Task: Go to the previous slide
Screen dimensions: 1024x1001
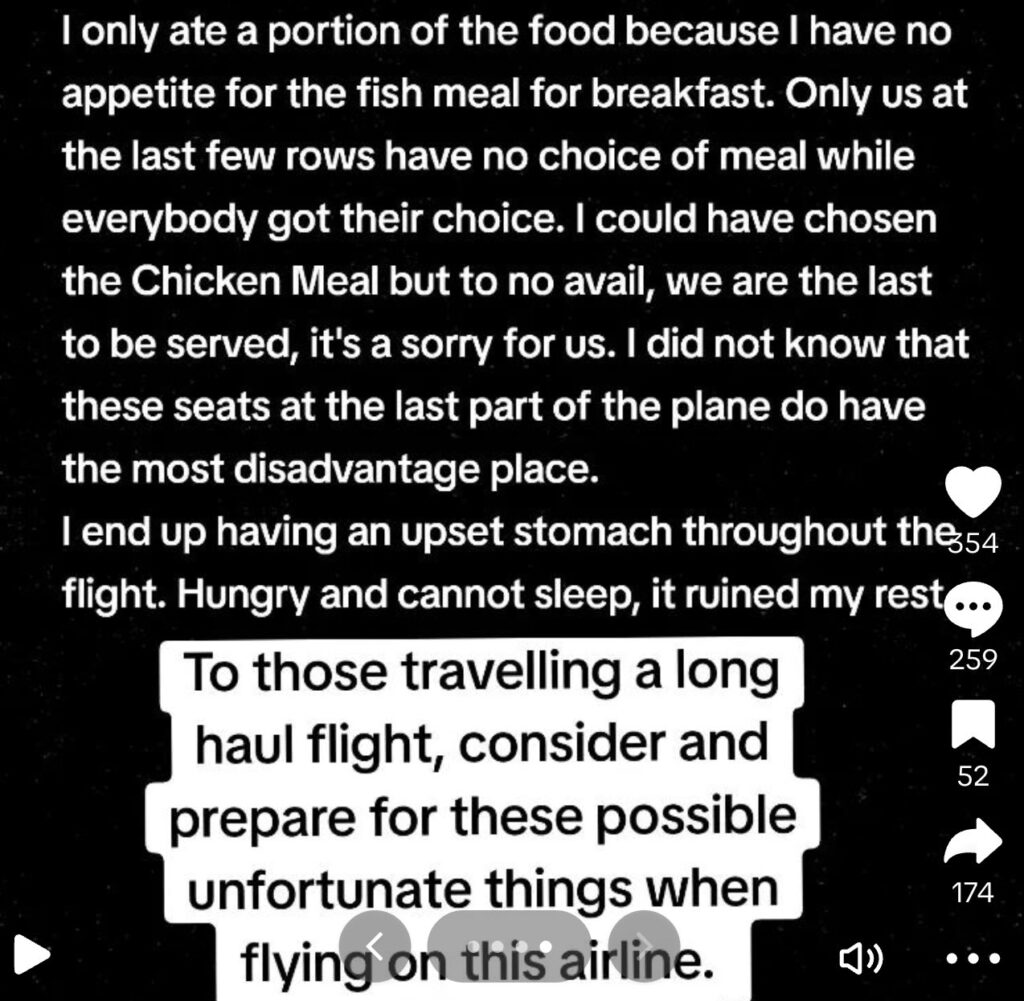Action: (375, 945)
